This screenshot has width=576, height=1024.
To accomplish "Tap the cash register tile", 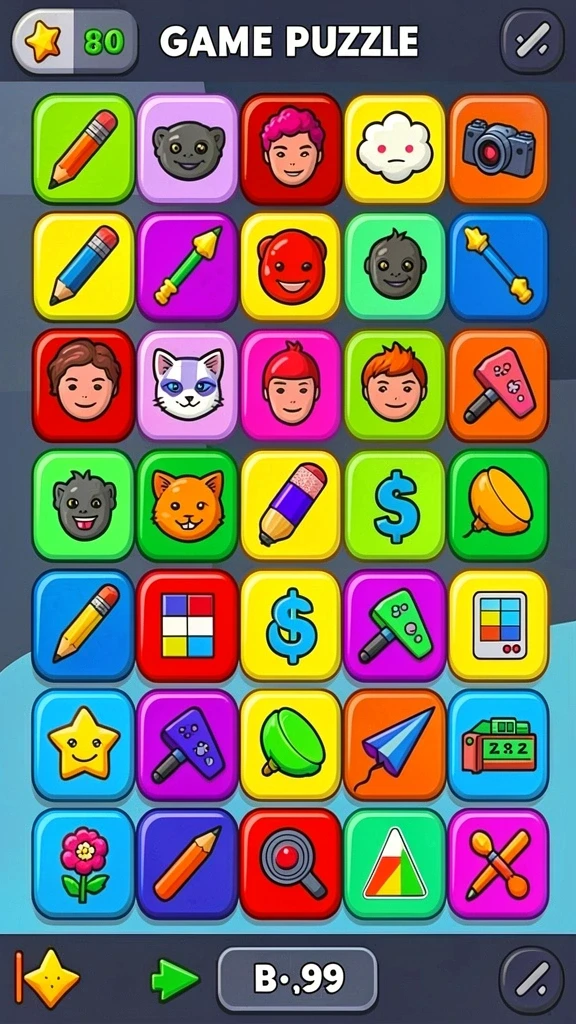I will 498,744.
